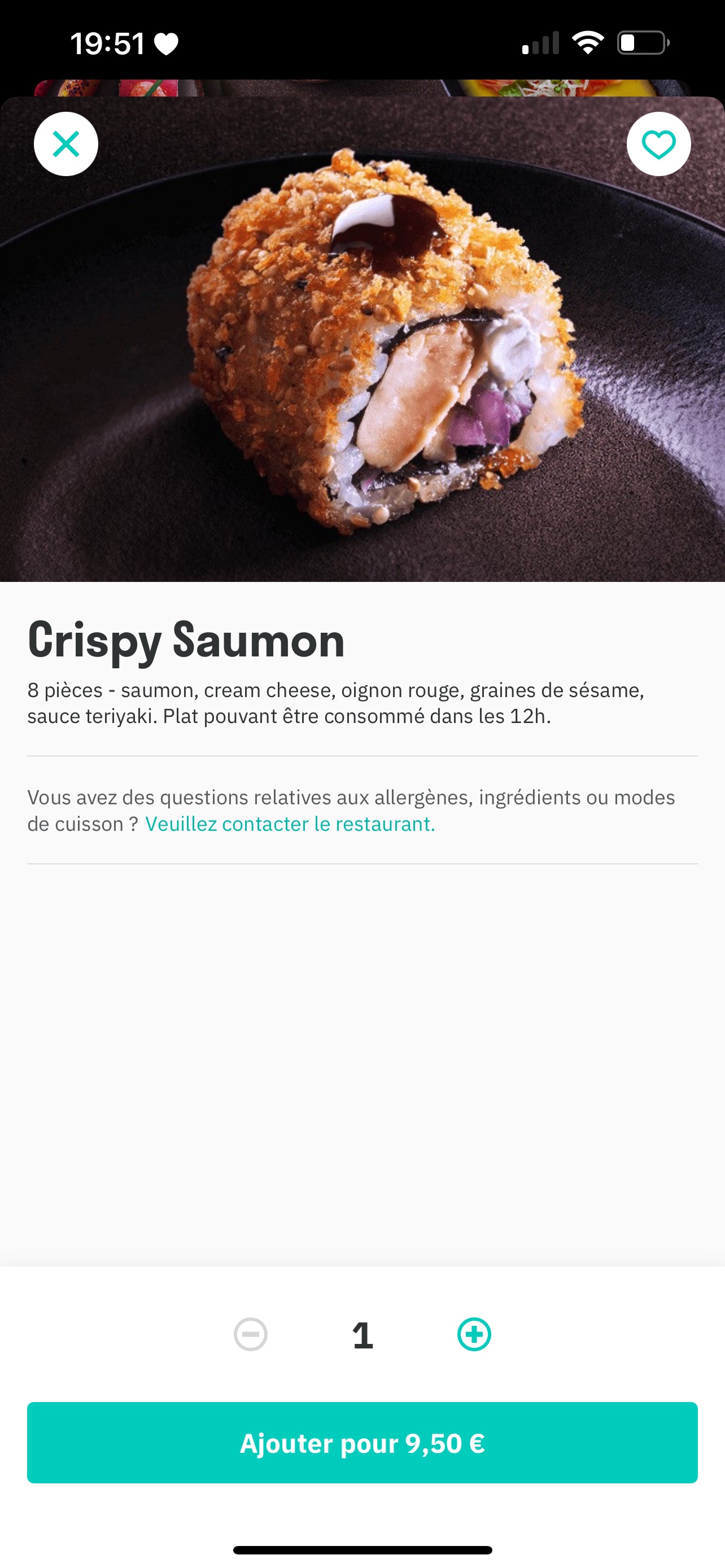Image resolution: width=725 pixels, height=1568 pixels.
Task: Decrease quantity with the minus button
Action: pos(251,1335)
